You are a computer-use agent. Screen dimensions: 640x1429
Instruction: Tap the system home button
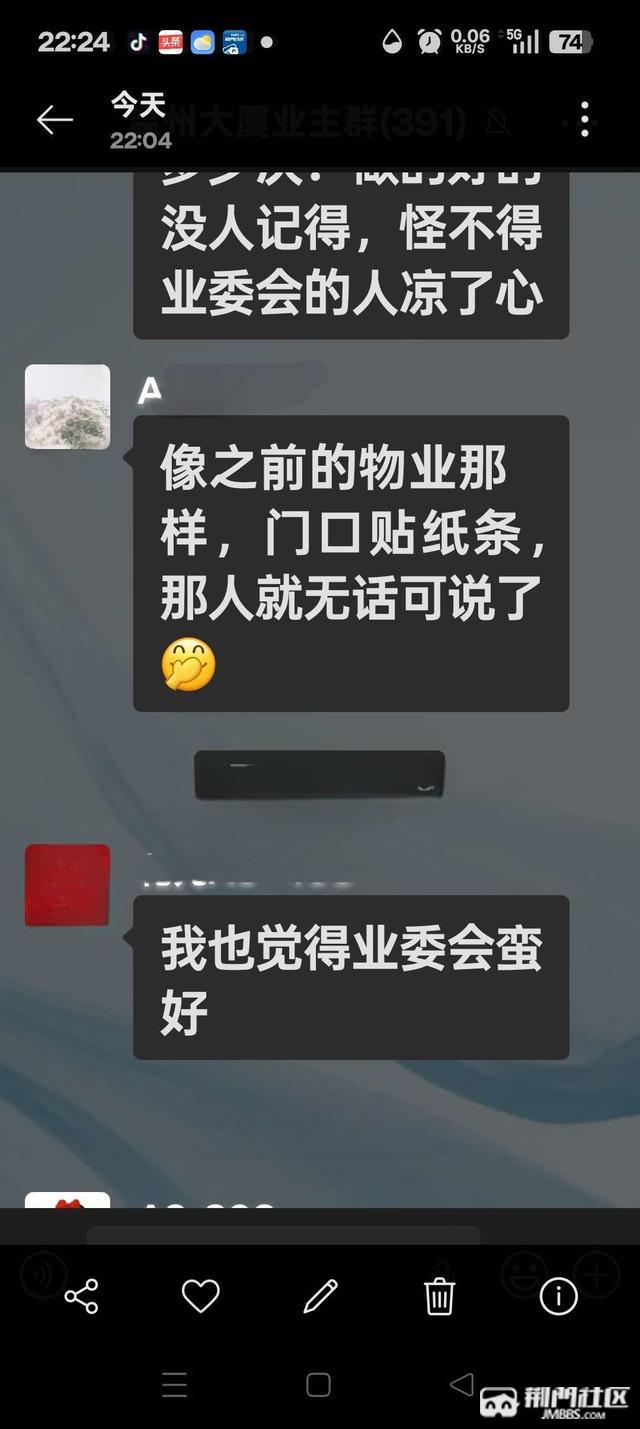click(318, 1384)
